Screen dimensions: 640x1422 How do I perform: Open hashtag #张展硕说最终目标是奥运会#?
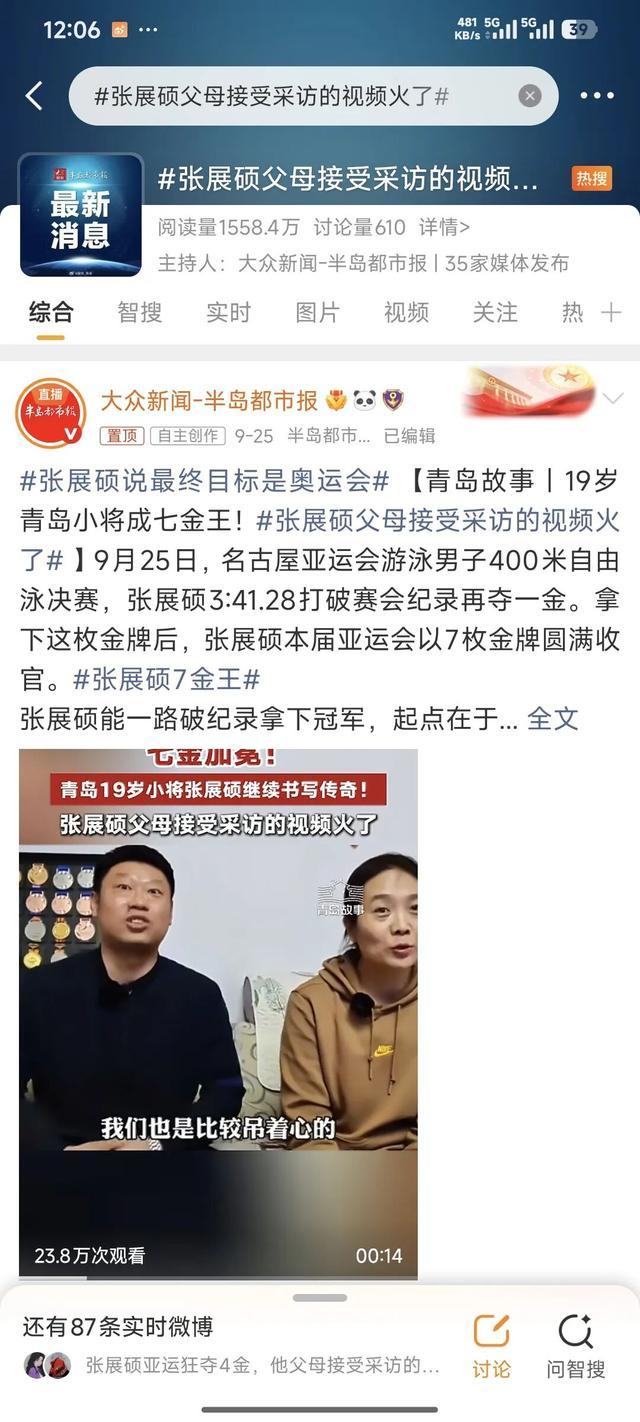[x=205, y=480]
